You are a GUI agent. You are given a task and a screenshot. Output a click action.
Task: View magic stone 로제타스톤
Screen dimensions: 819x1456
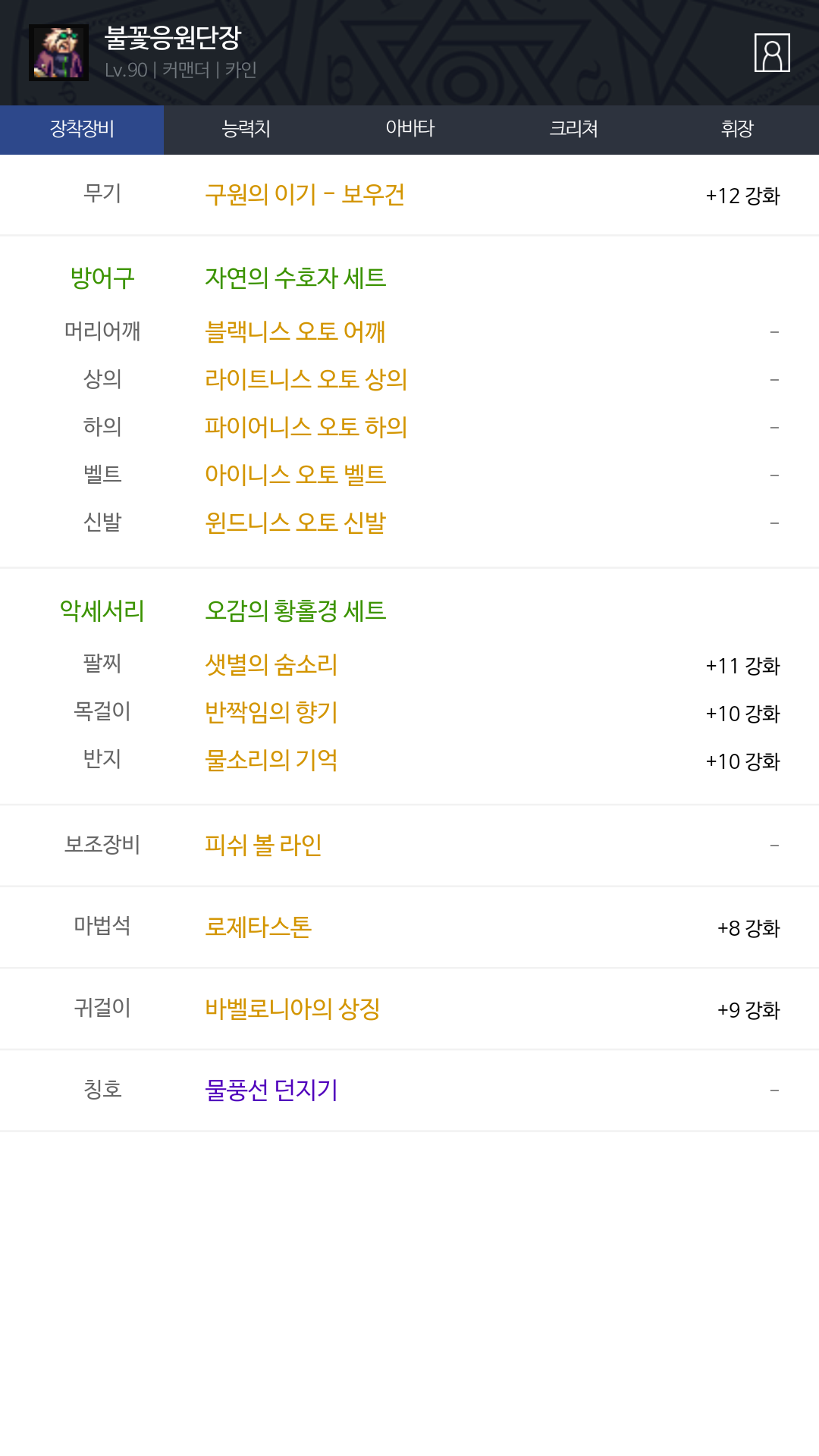(258, 927)
